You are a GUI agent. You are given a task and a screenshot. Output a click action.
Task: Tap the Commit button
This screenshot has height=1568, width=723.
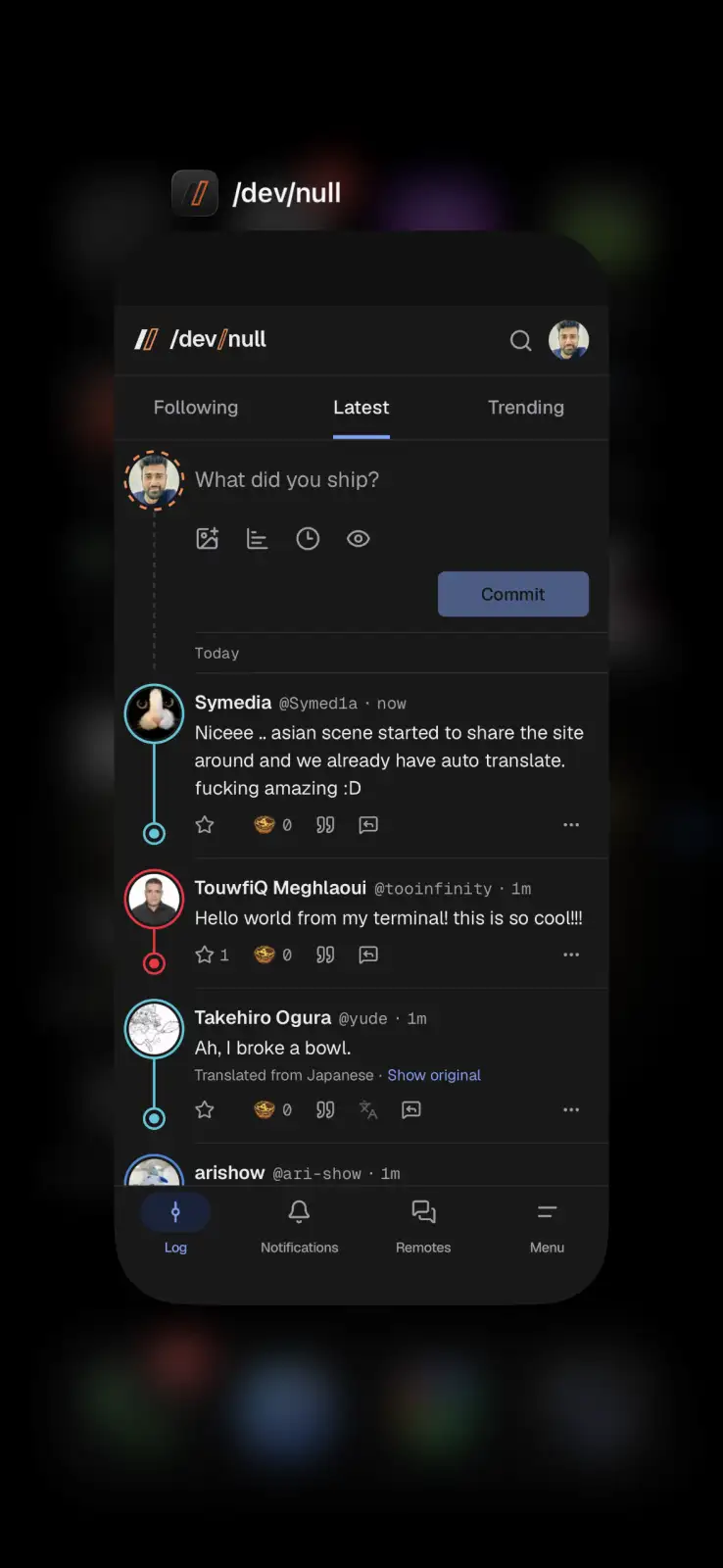coord(513,594)
